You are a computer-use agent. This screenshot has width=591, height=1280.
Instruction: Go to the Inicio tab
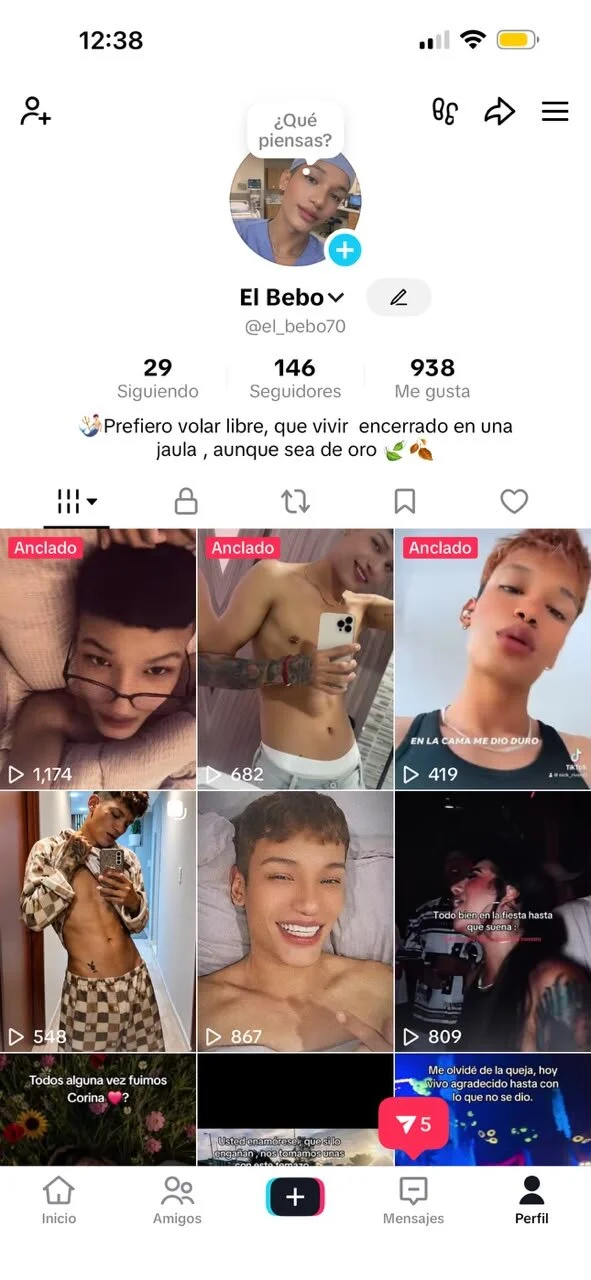click(59, 1199)
